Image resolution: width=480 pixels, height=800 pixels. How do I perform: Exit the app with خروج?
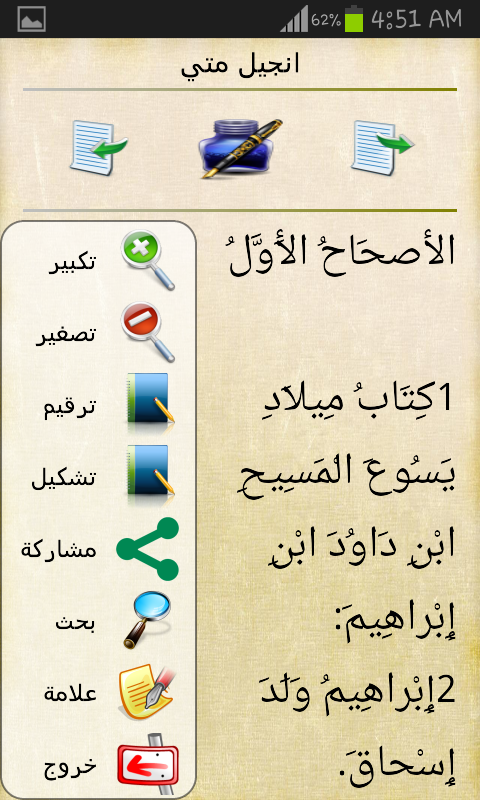pos(99,765)
